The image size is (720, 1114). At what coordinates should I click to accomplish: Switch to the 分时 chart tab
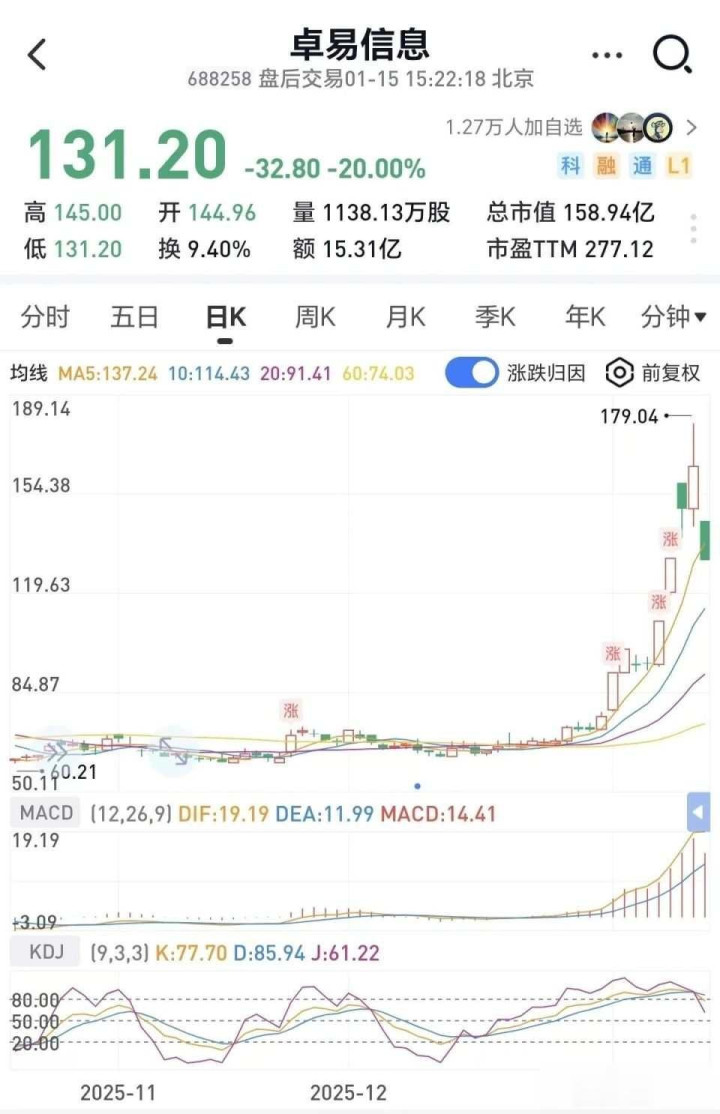45,317
